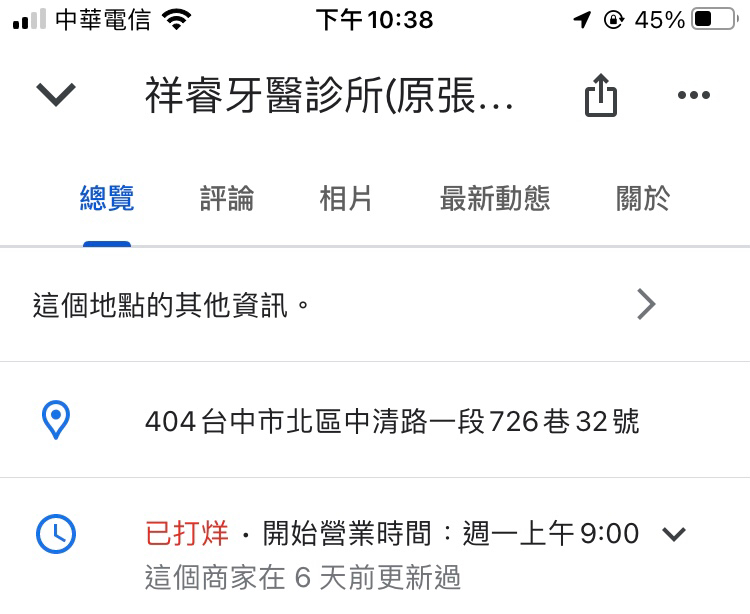The image size is (750, 614).
Task: Expand the business hours dropdown
Action: 676,534
